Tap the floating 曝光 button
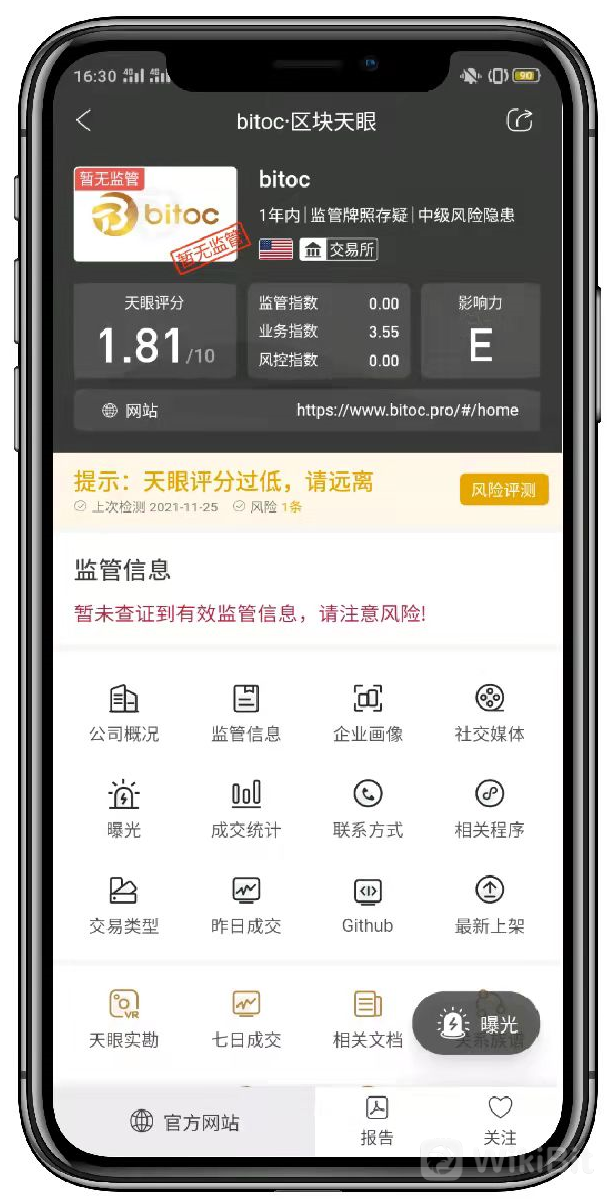The height and width of the screenshot is (1199, 608). (476, 1023)
